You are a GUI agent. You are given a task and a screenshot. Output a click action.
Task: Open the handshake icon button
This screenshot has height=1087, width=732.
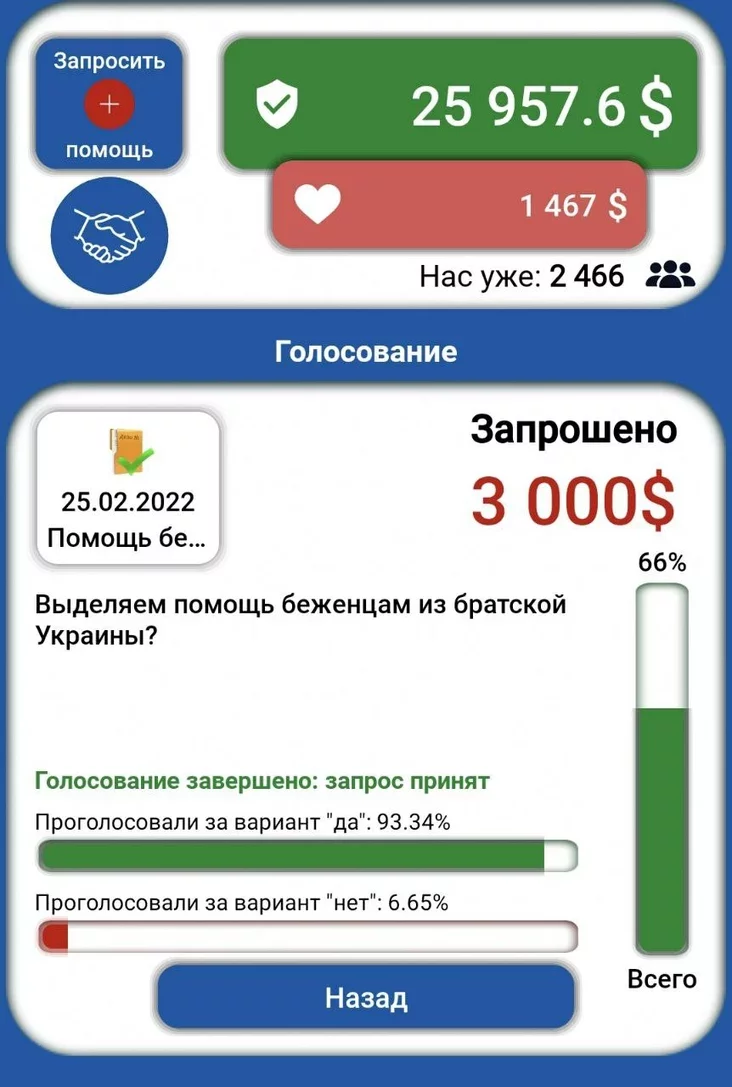109,237
